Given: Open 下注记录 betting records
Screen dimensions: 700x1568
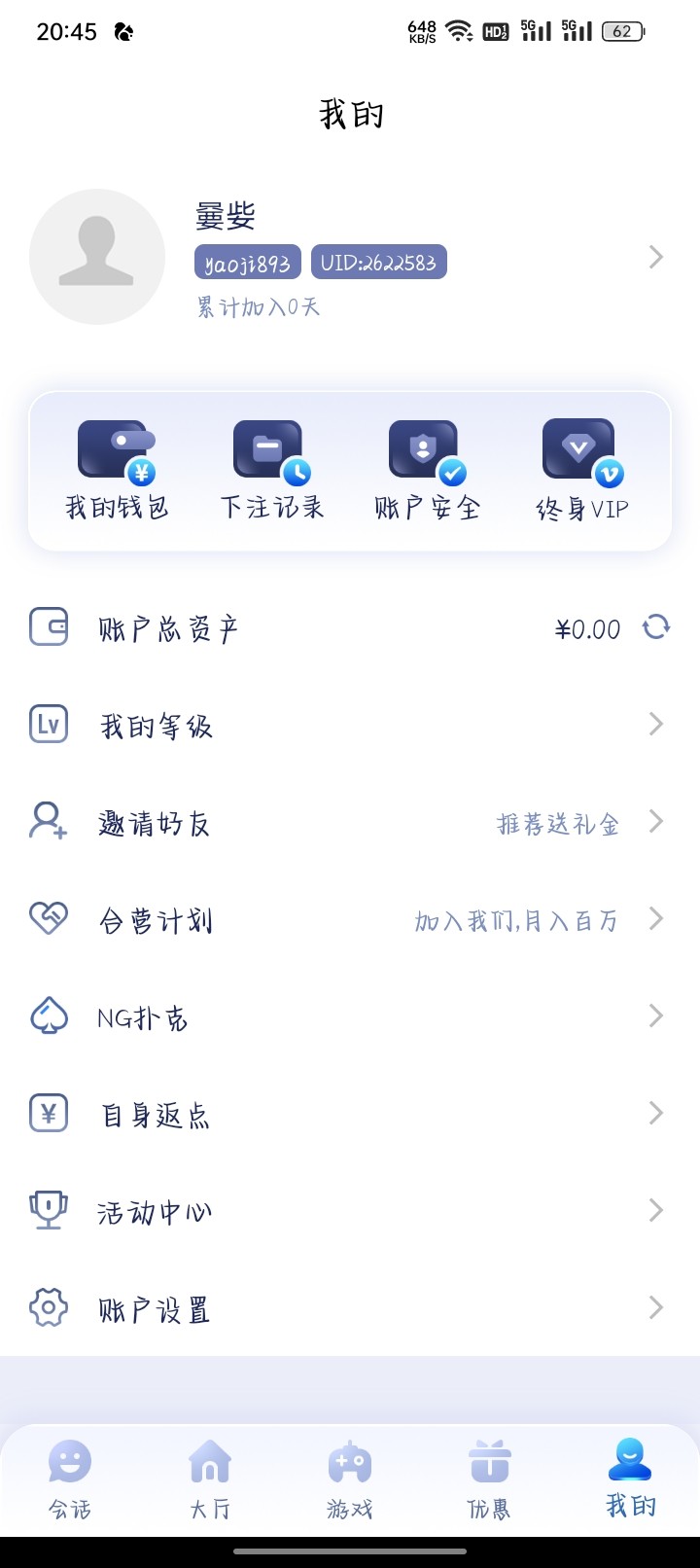Looking at the screenshot, I should pos(269,467).
